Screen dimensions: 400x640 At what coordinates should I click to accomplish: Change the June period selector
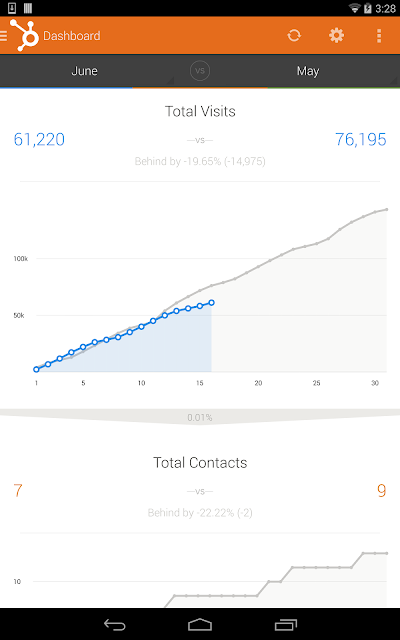(84, 71)
